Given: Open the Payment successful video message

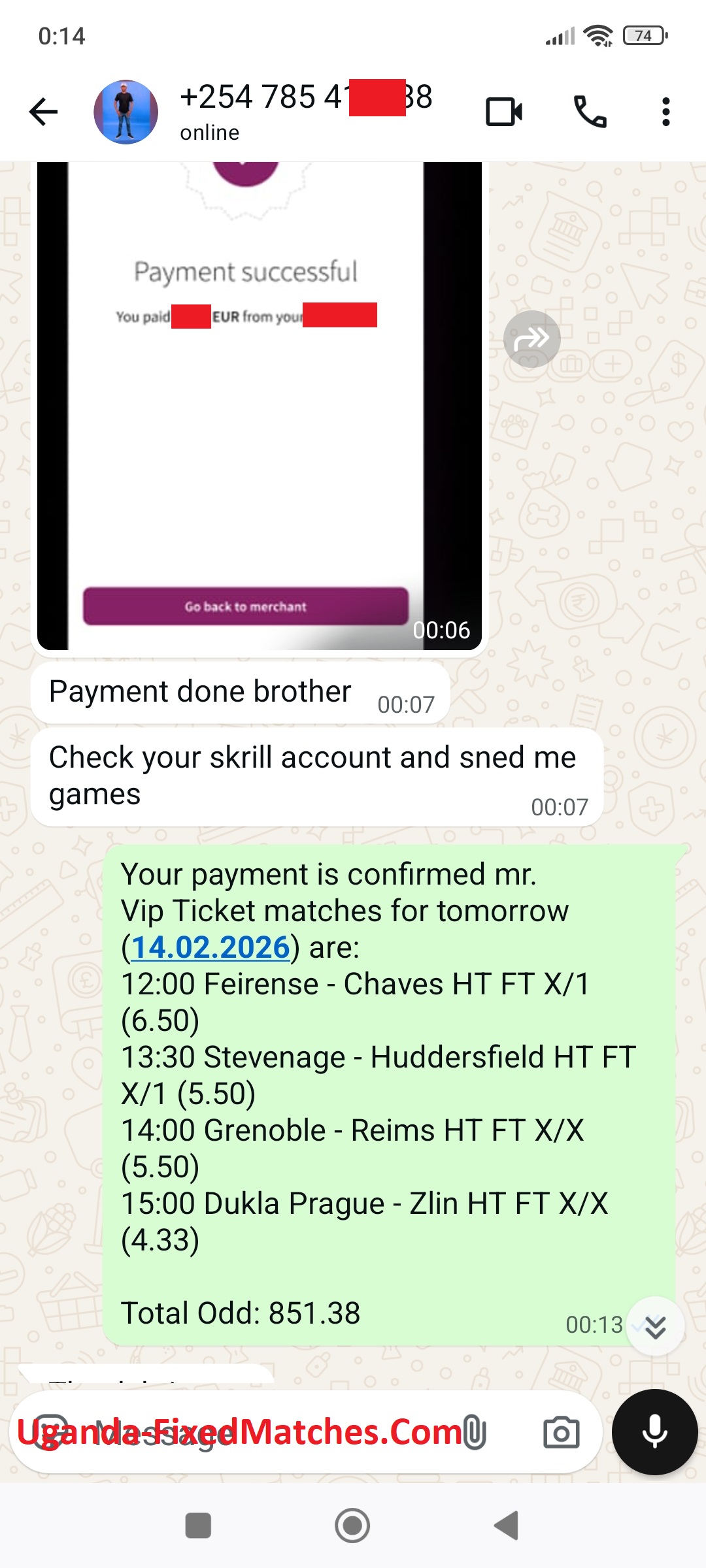Looking at the screenshot, I should (259, 405).
